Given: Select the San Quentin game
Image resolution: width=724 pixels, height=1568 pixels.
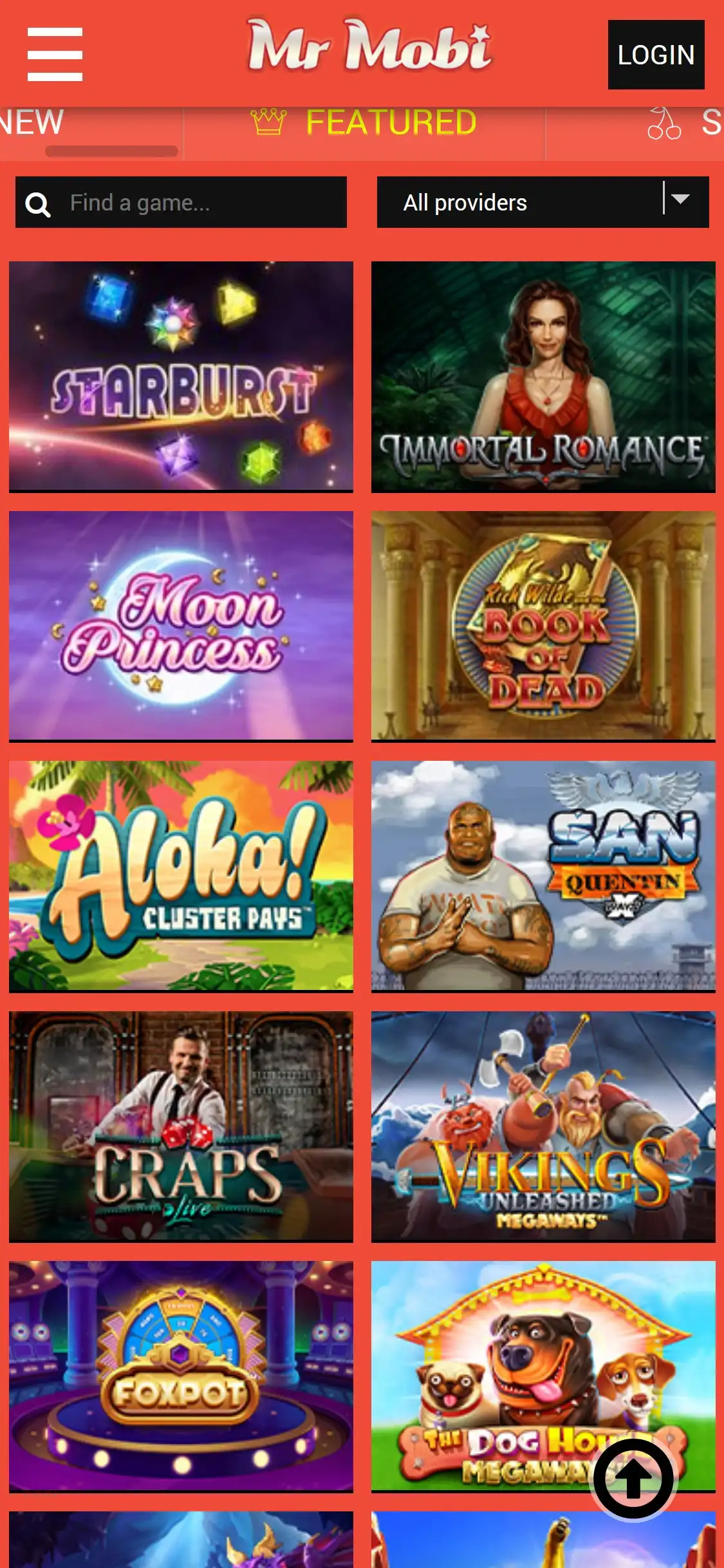Looking at the screenshot, I should pos(543,875).
